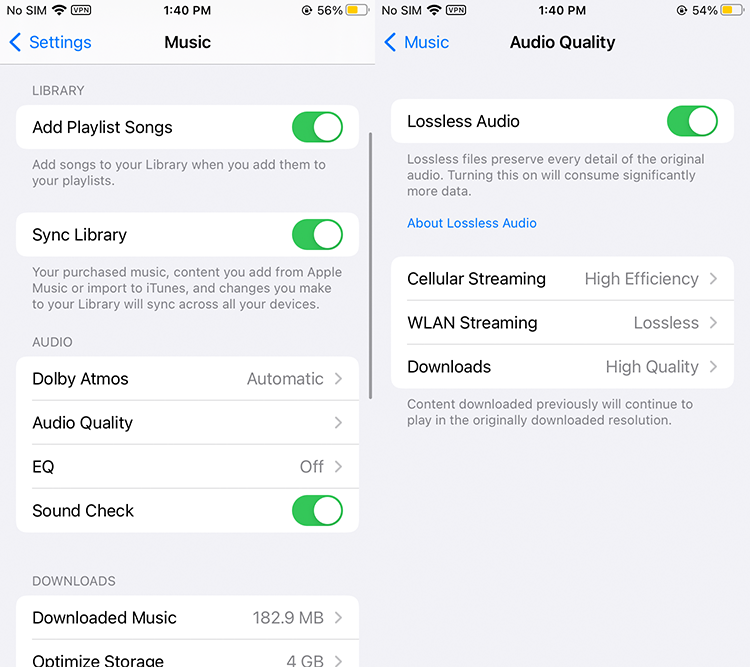This screenshot has height=667, width=750.
Task: Open Downloaded Music list
Action: (x=187, y=618)
